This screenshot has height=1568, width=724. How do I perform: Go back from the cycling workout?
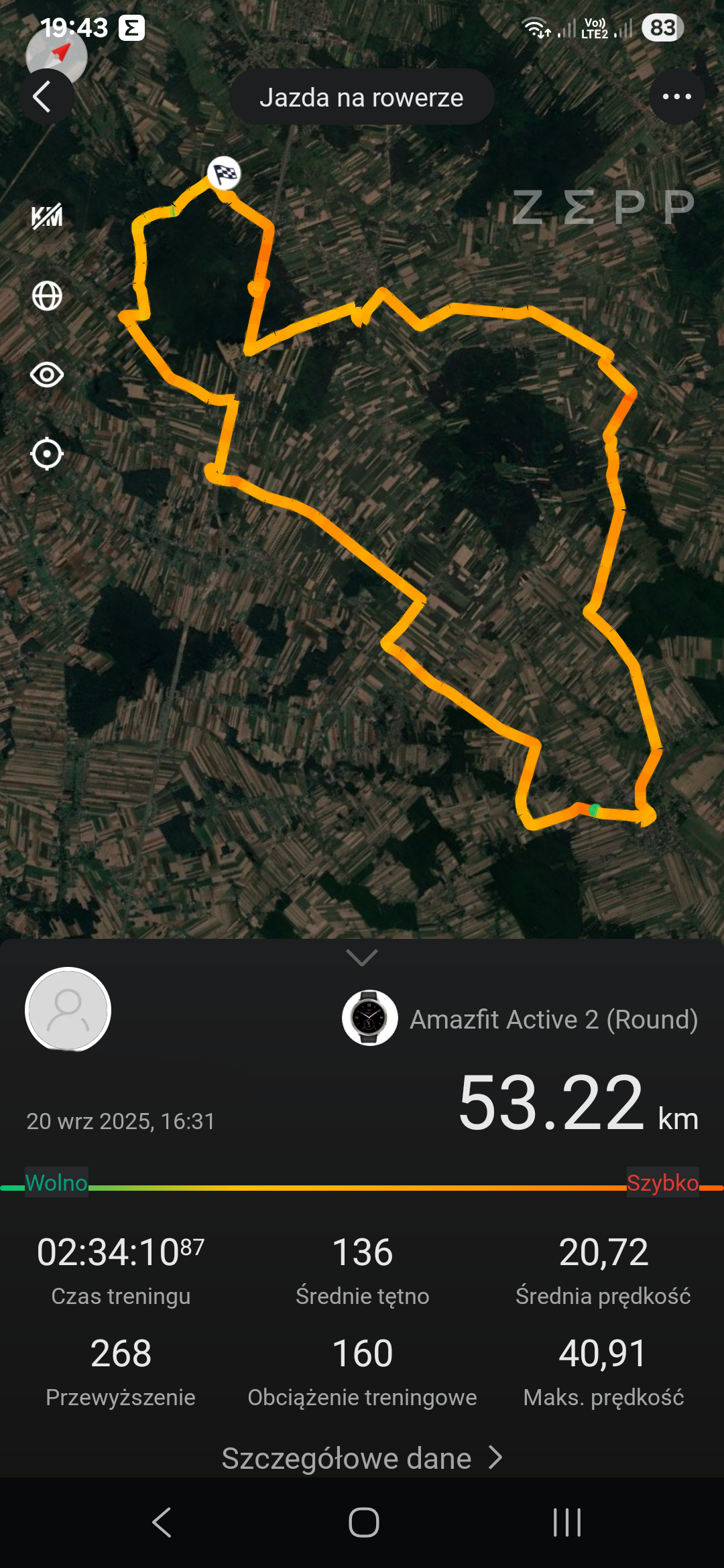(46, 97)
